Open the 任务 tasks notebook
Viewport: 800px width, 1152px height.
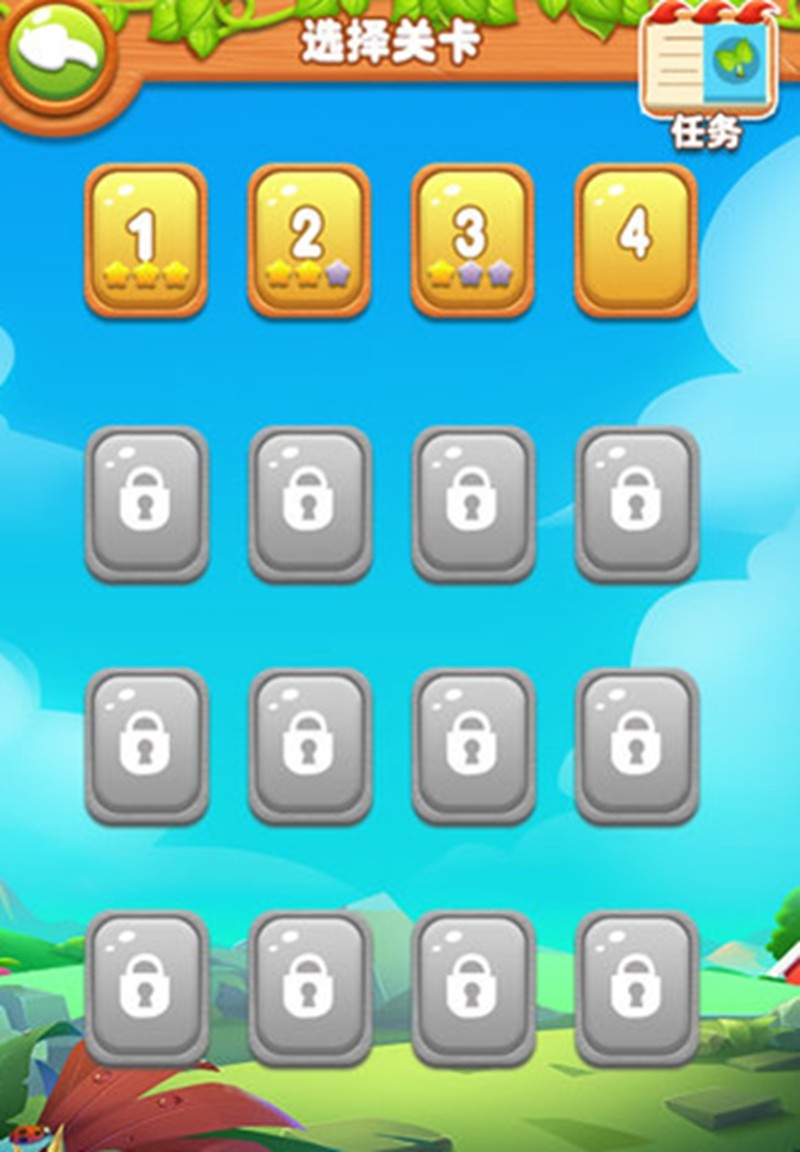point(708,70)
